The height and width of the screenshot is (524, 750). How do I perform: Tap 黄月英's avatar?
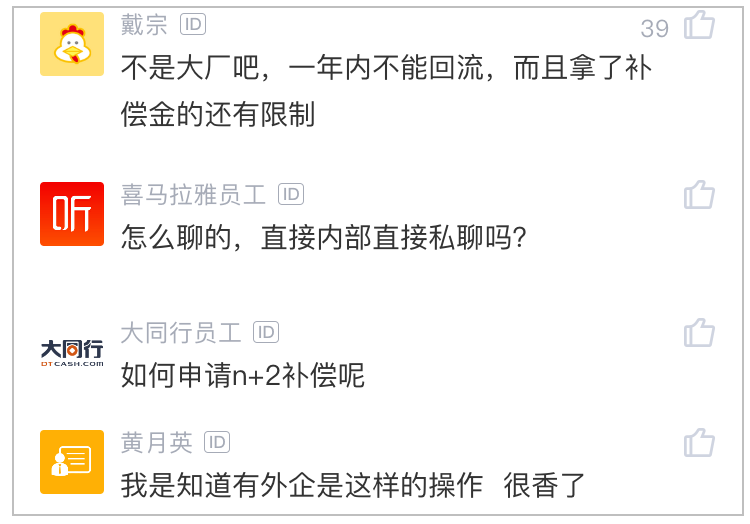coord(72,461)
